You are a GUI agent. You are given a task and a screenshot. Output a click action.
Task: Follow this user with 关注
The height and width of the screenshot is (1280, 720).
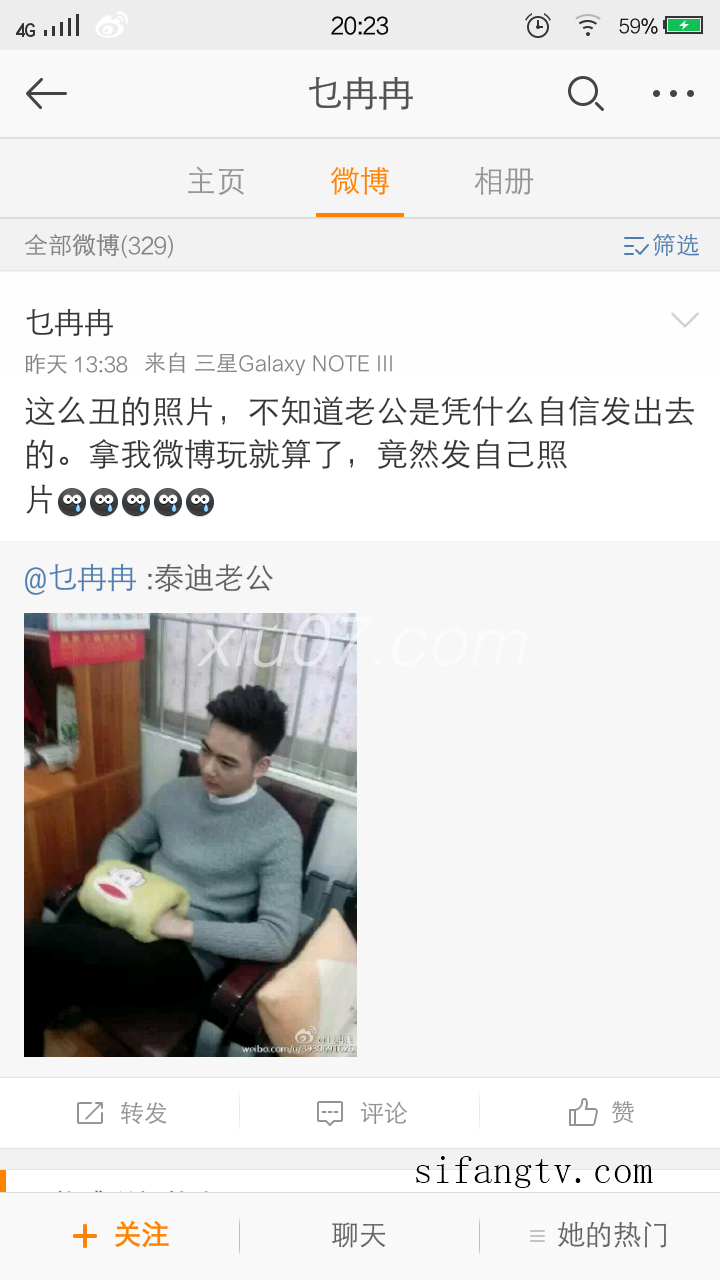coord(121,1236)
